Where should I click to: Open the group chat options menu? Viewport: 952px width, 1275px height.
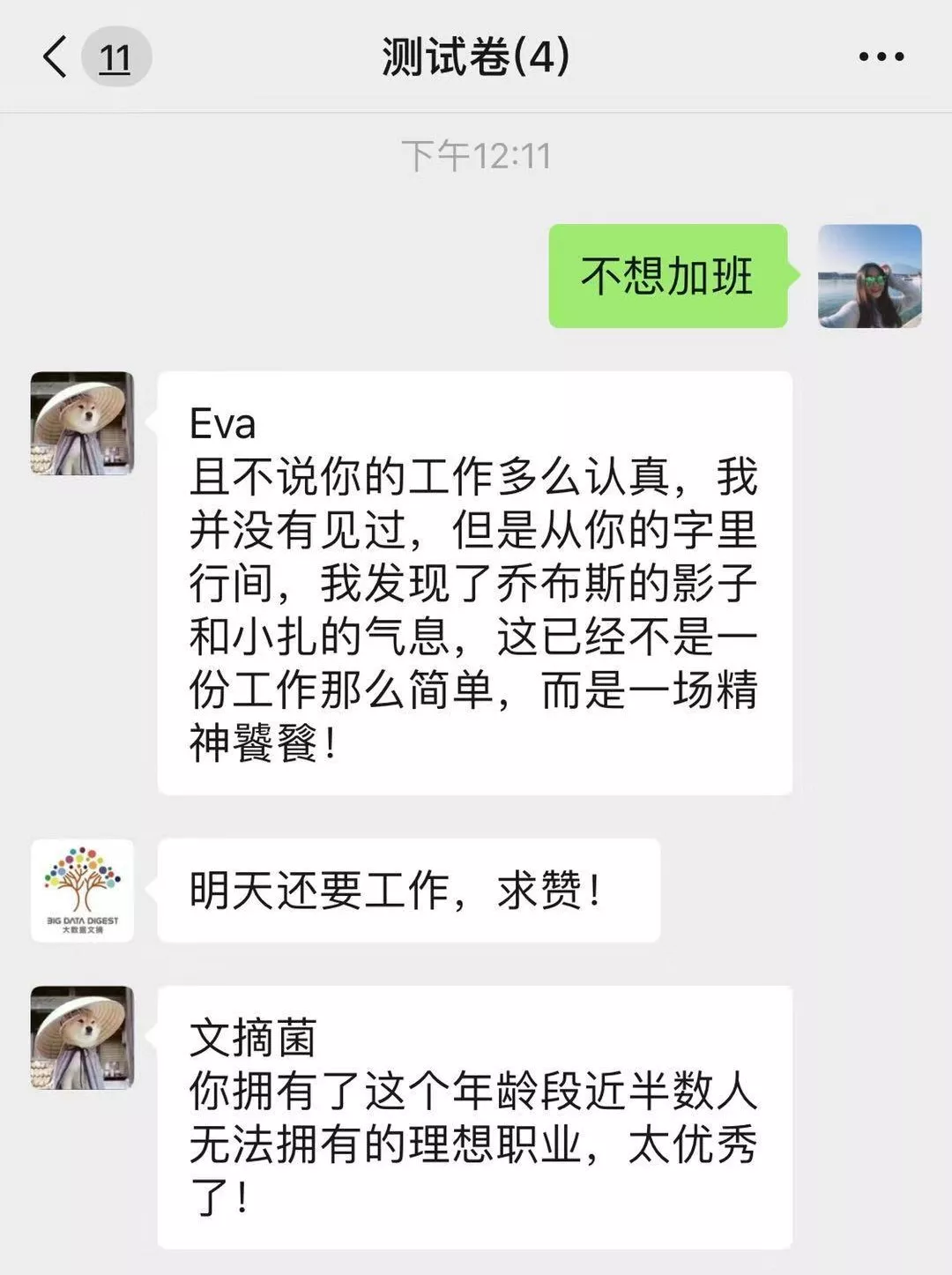coord(881,57)
